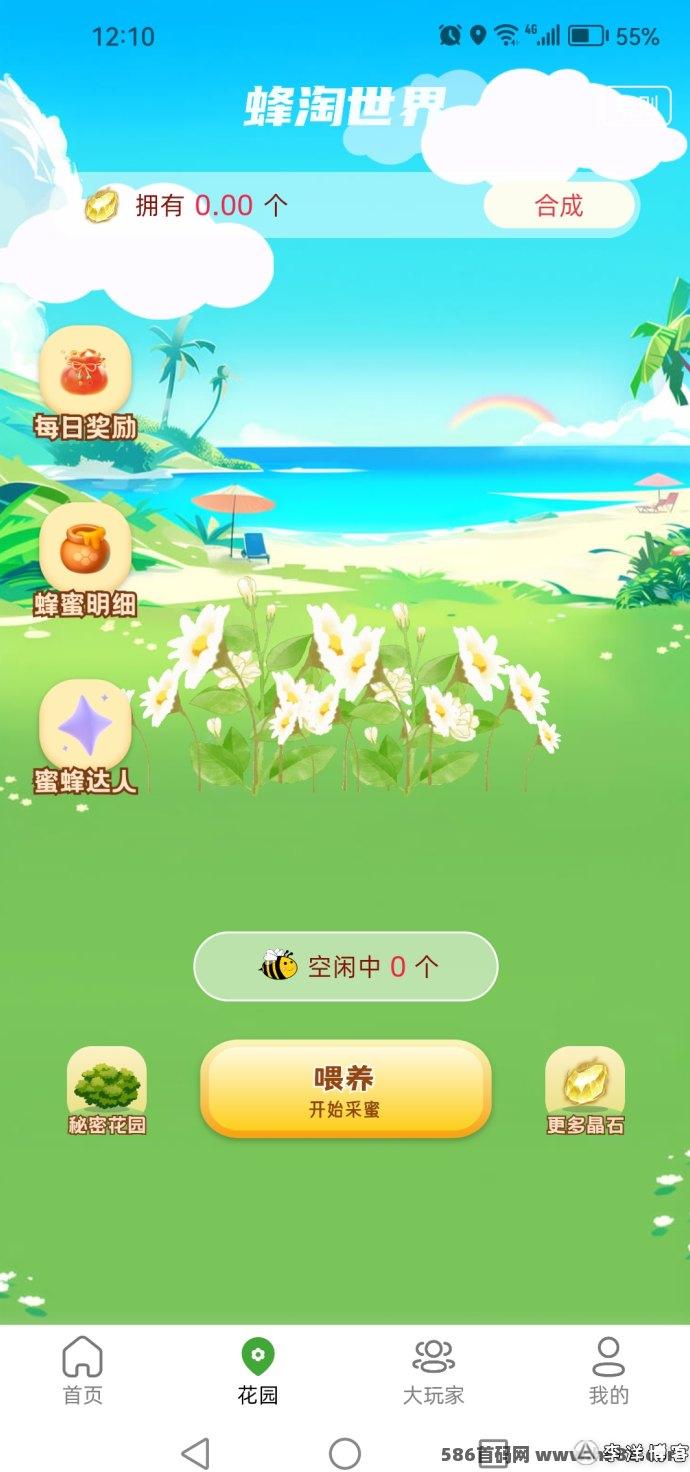Tap the 合成 button
690x1472 pixels.
point(559,206)
